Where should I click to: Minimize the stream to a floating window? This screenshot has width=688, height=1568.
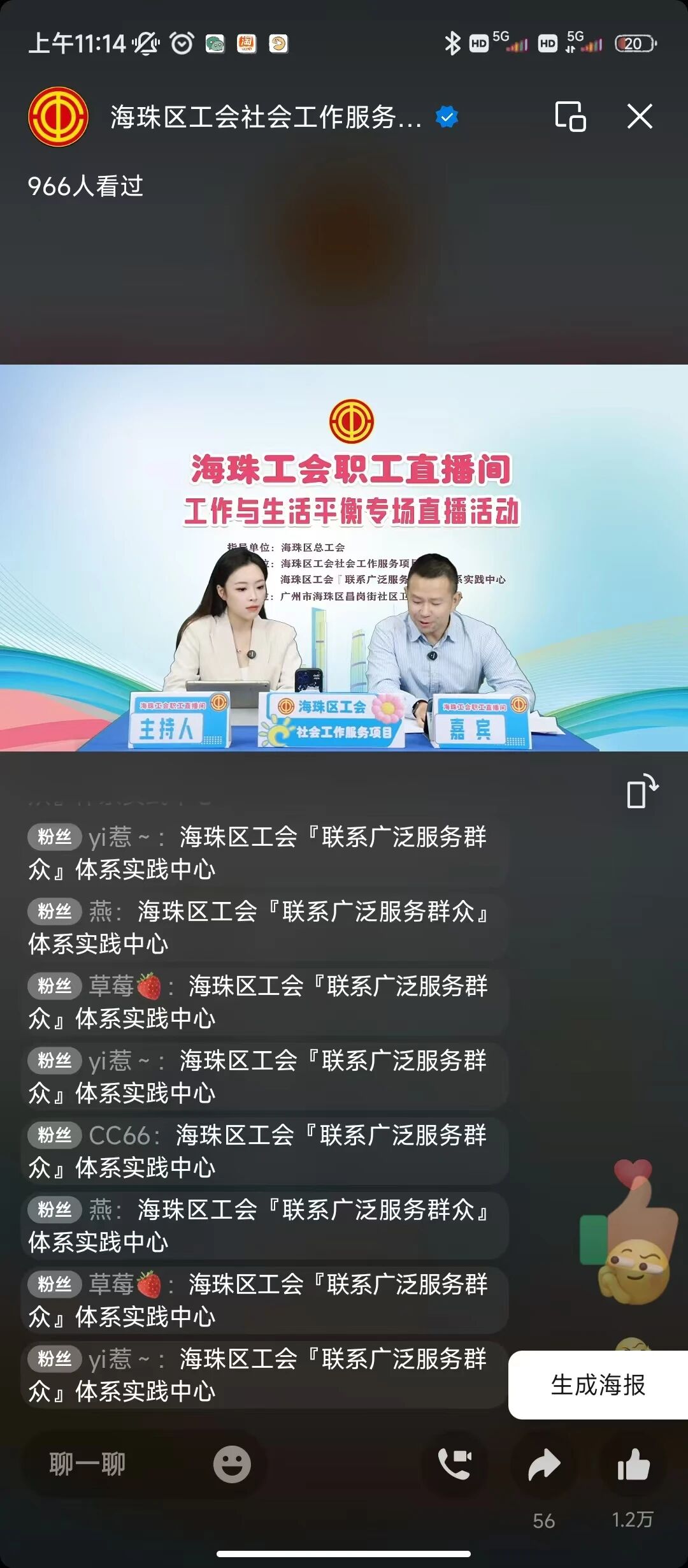click(570, 117)
